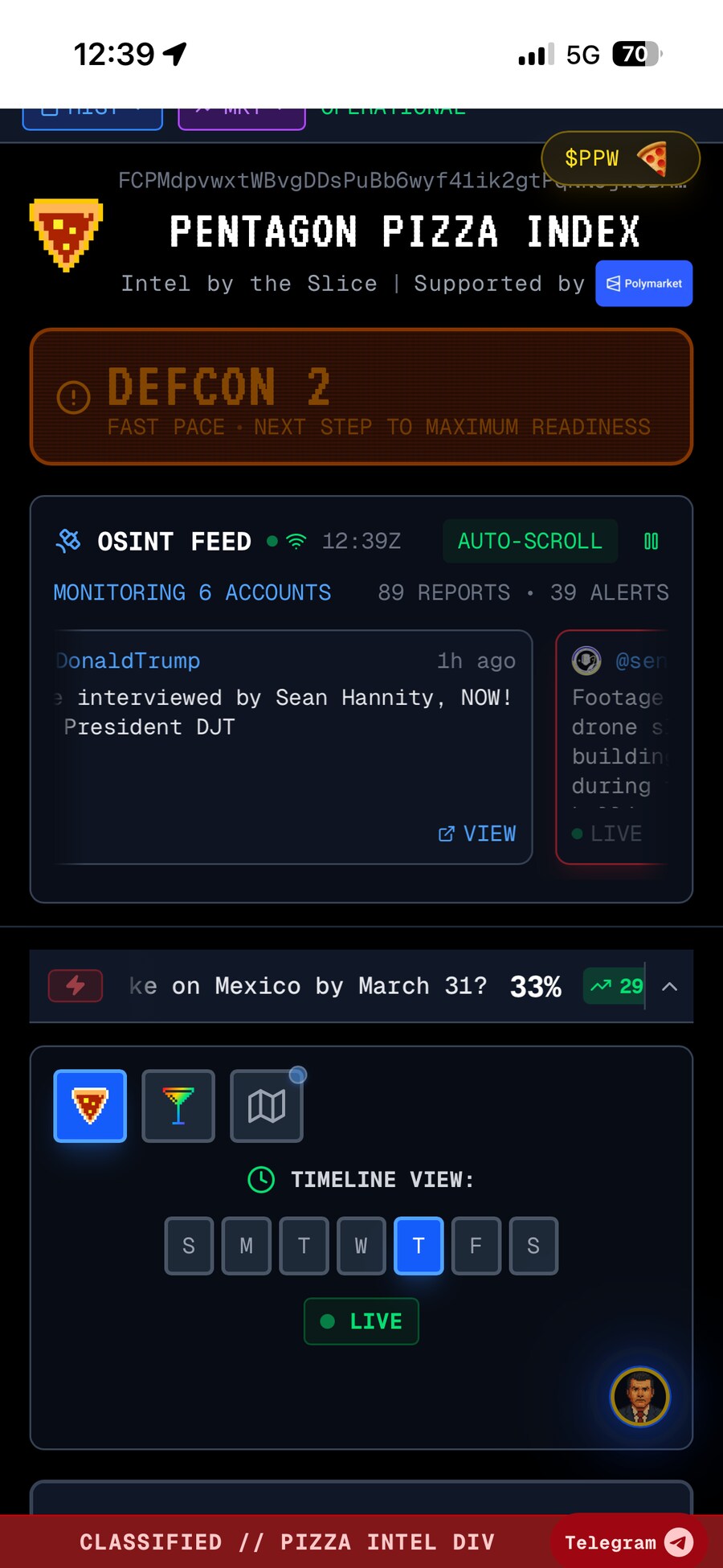
Task: Switch to the cocktail glass view
Action: (x=178, y=1106)
